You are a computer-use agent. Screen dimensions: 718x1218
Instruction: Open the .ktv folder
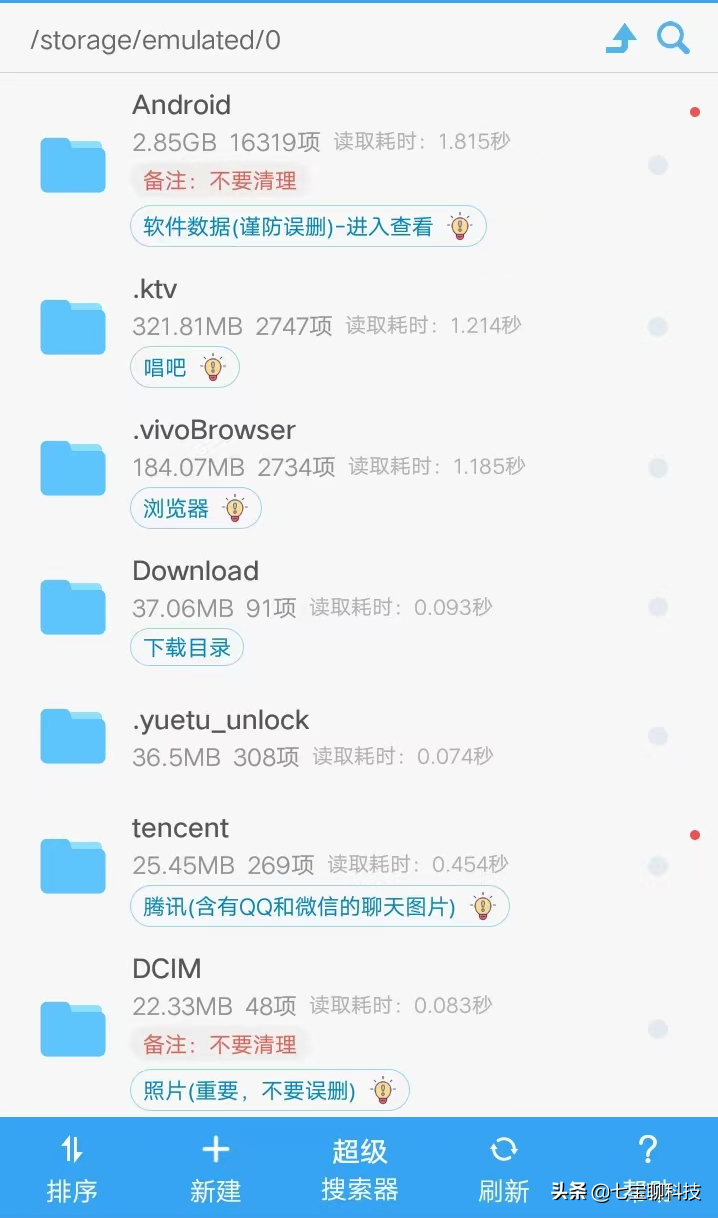coord(155,290)
